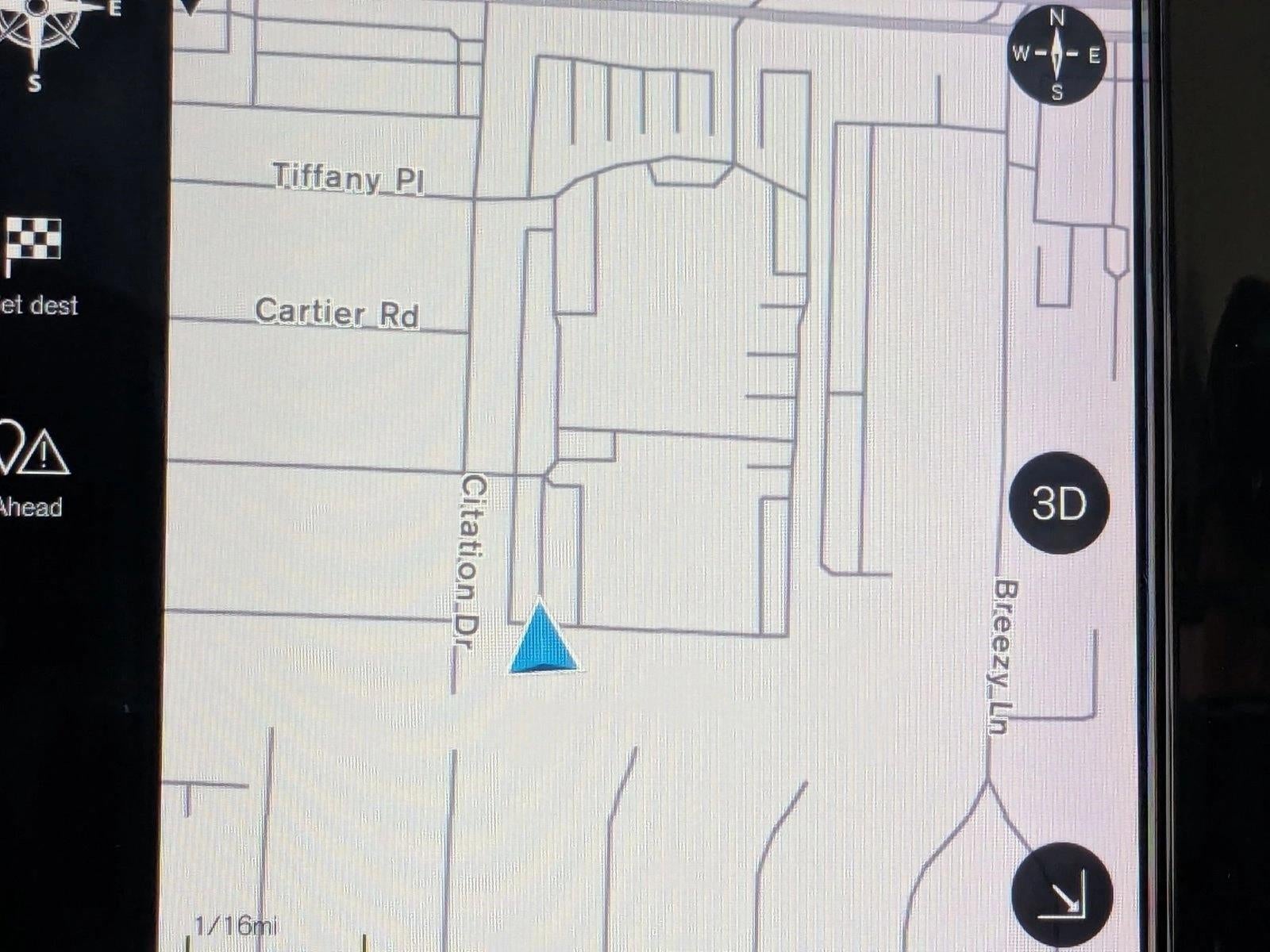Switch the map to 3D view
This screenshot has width=1270, height=952.
pos(1058,503)
